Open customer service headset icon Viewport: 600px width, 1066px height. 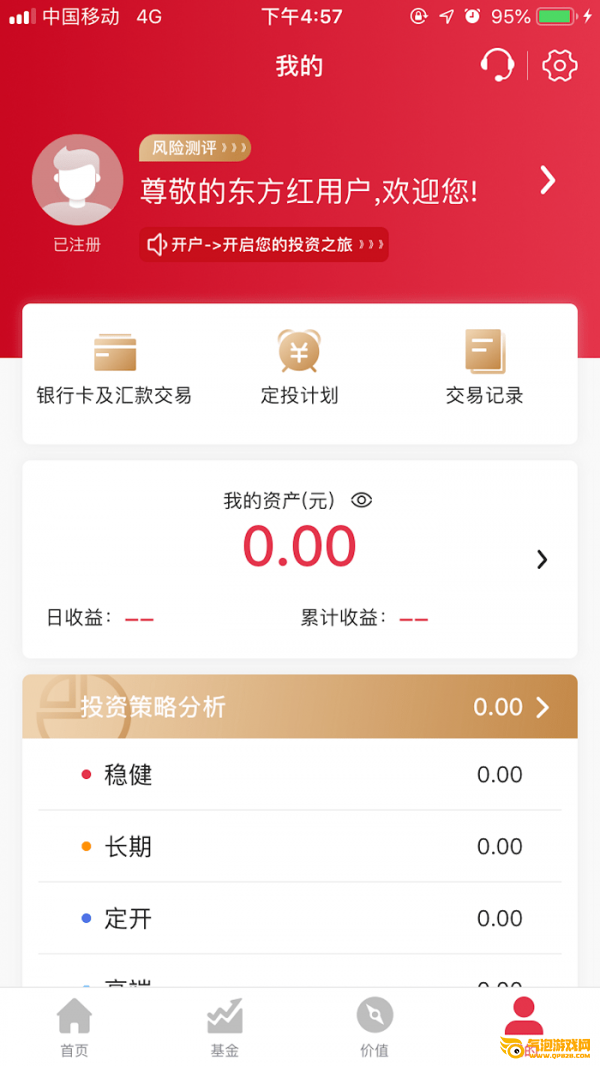[497, 66]
